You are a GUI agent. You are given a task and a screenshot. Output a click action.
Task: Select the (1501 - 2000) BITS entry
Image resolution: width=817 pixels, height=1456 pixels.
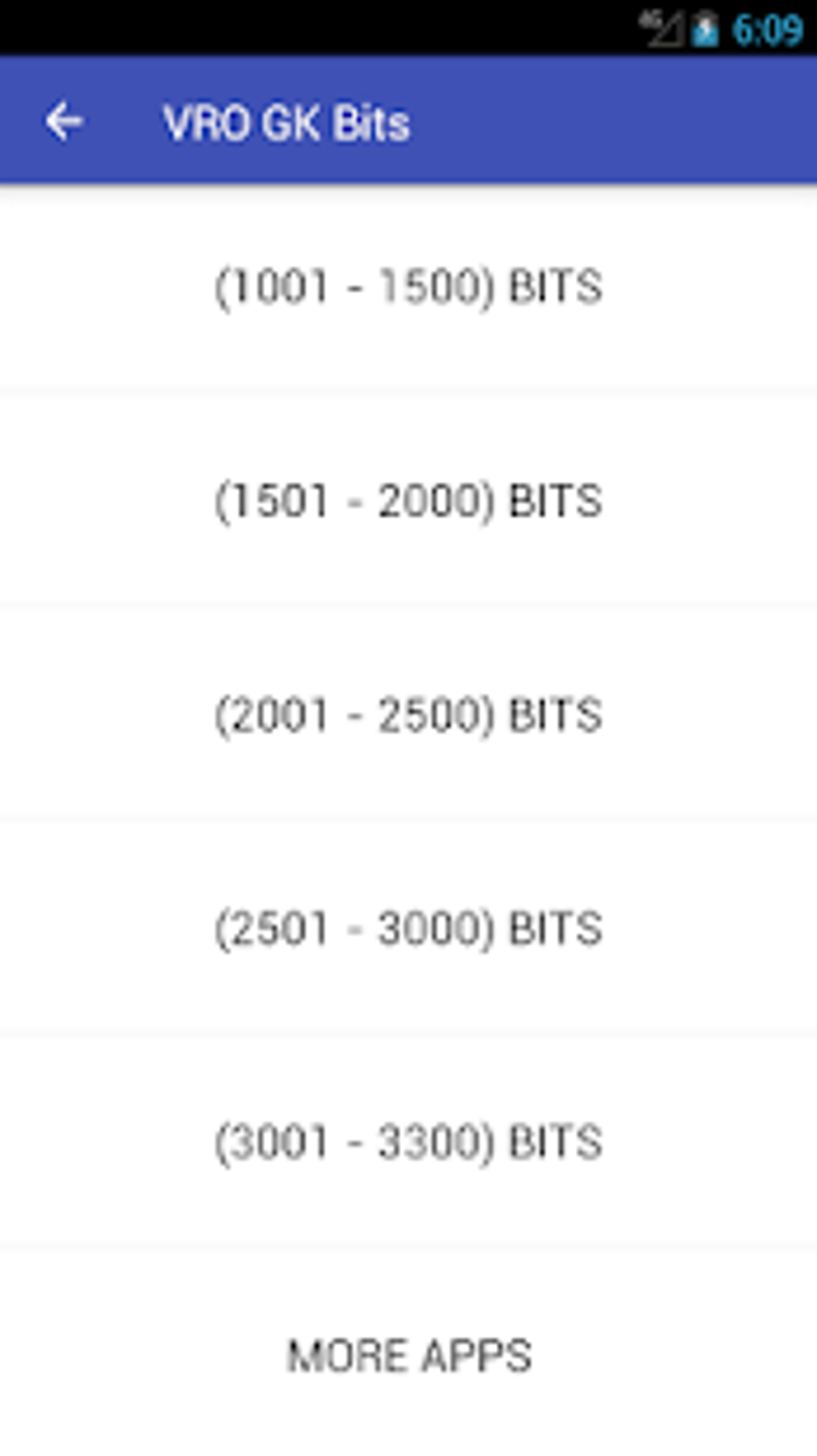click(x=408, y=501)
